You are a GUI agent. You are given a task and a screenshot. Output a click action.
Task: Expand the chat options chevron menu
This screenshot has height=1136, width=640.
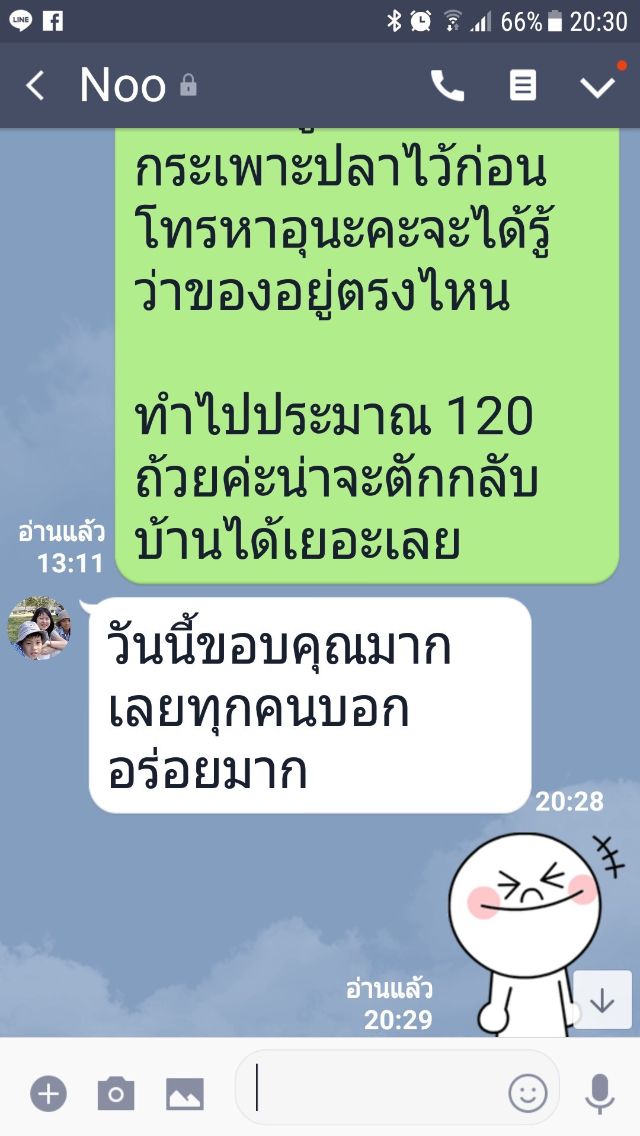pos(598,86)
